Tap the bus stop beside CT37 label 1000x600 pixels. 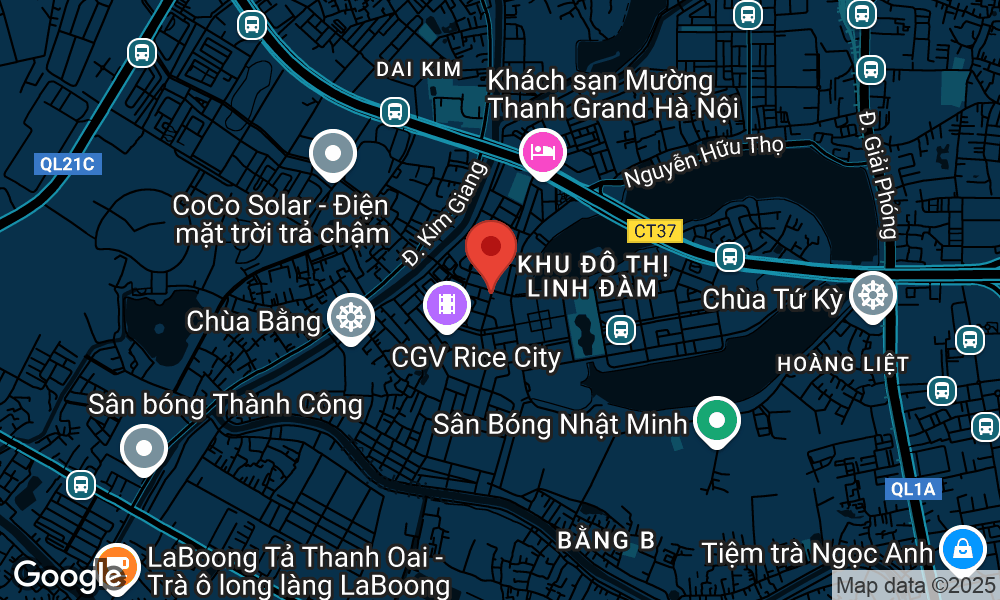730,255
